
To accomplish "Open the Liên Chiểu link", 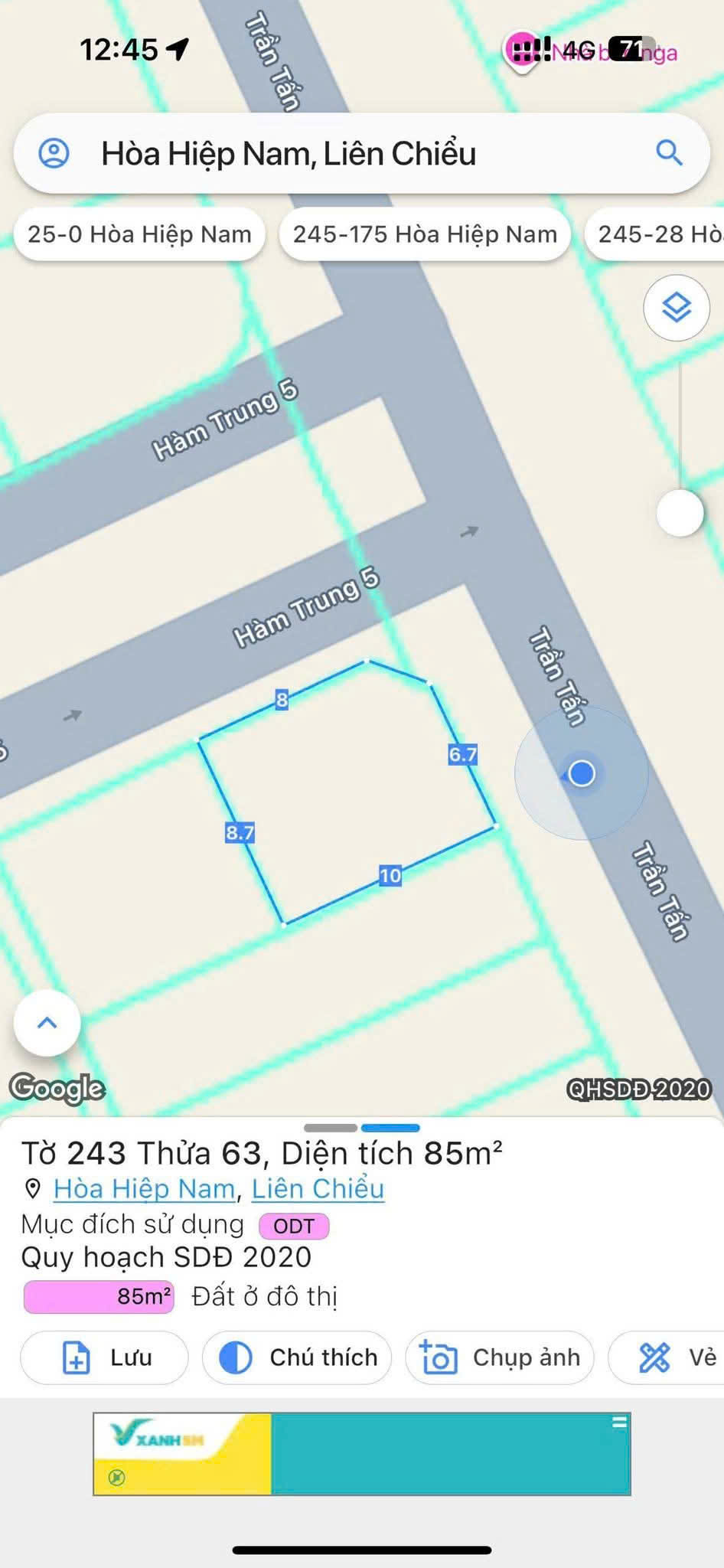I will pos(318,1188).
